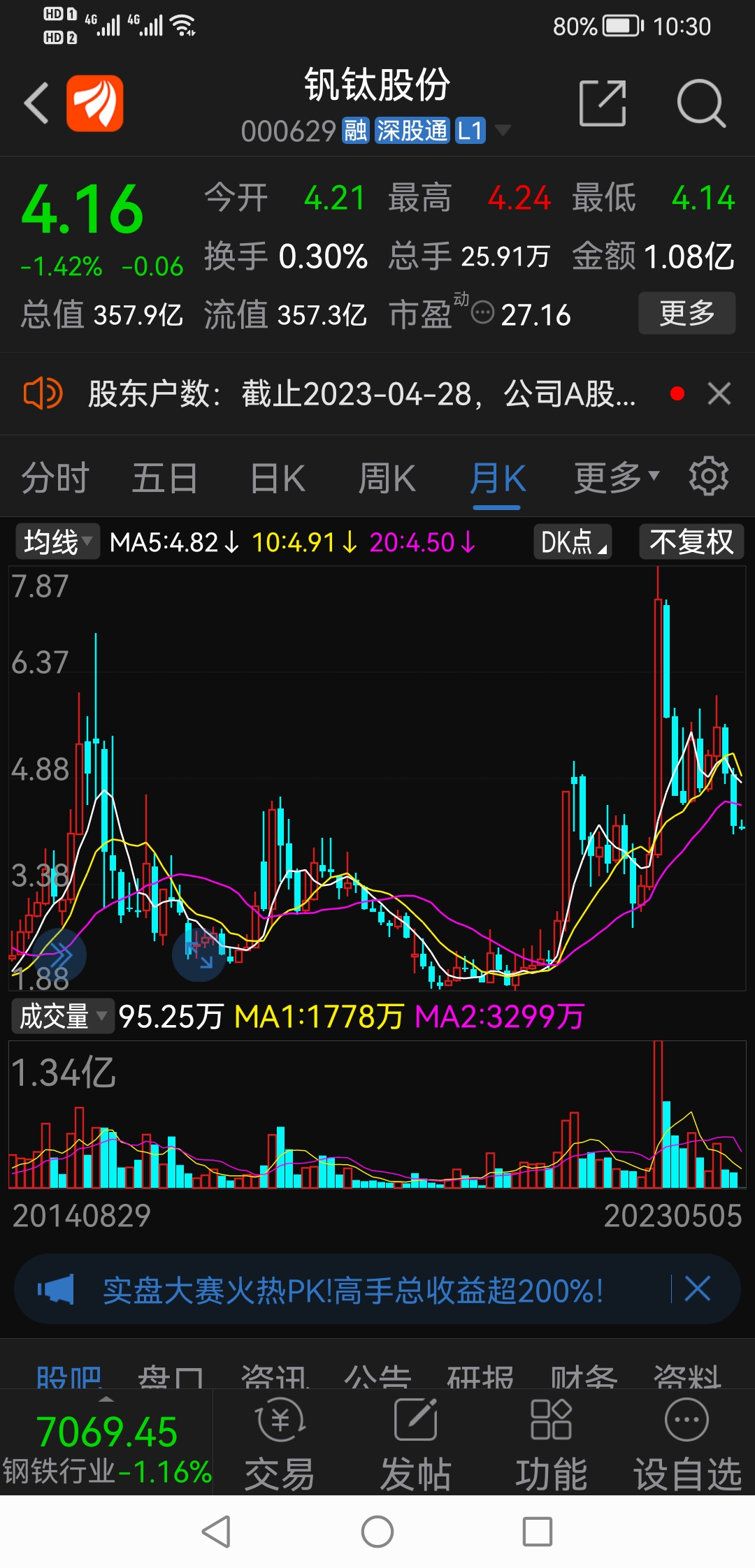Go back using the top-left arrow
The height and width of the screenshot is (1568, 755).
point(36,103)
